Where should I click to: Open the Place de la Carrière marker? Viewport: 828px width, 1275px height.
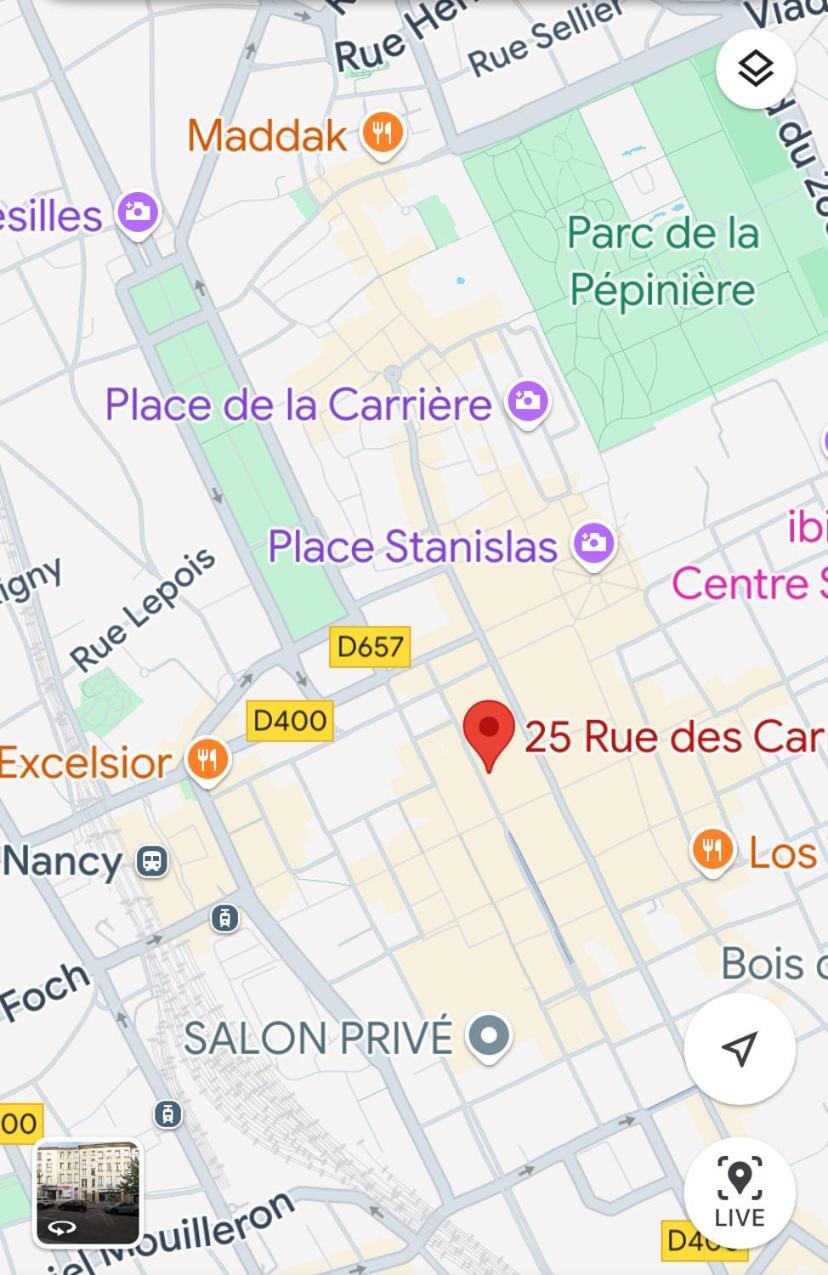coord(527,402)
